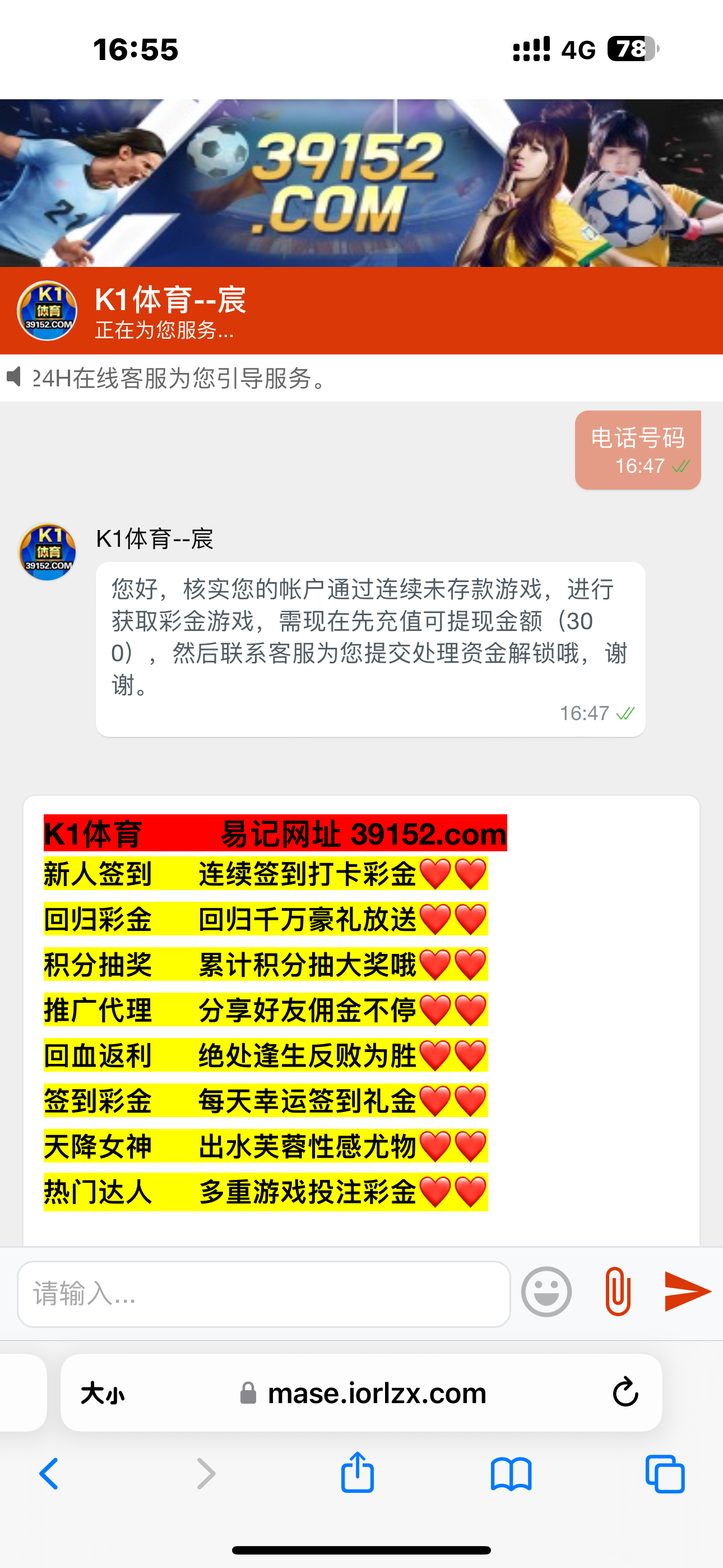Attach a file with the paperclip

tap(617, 1292)
